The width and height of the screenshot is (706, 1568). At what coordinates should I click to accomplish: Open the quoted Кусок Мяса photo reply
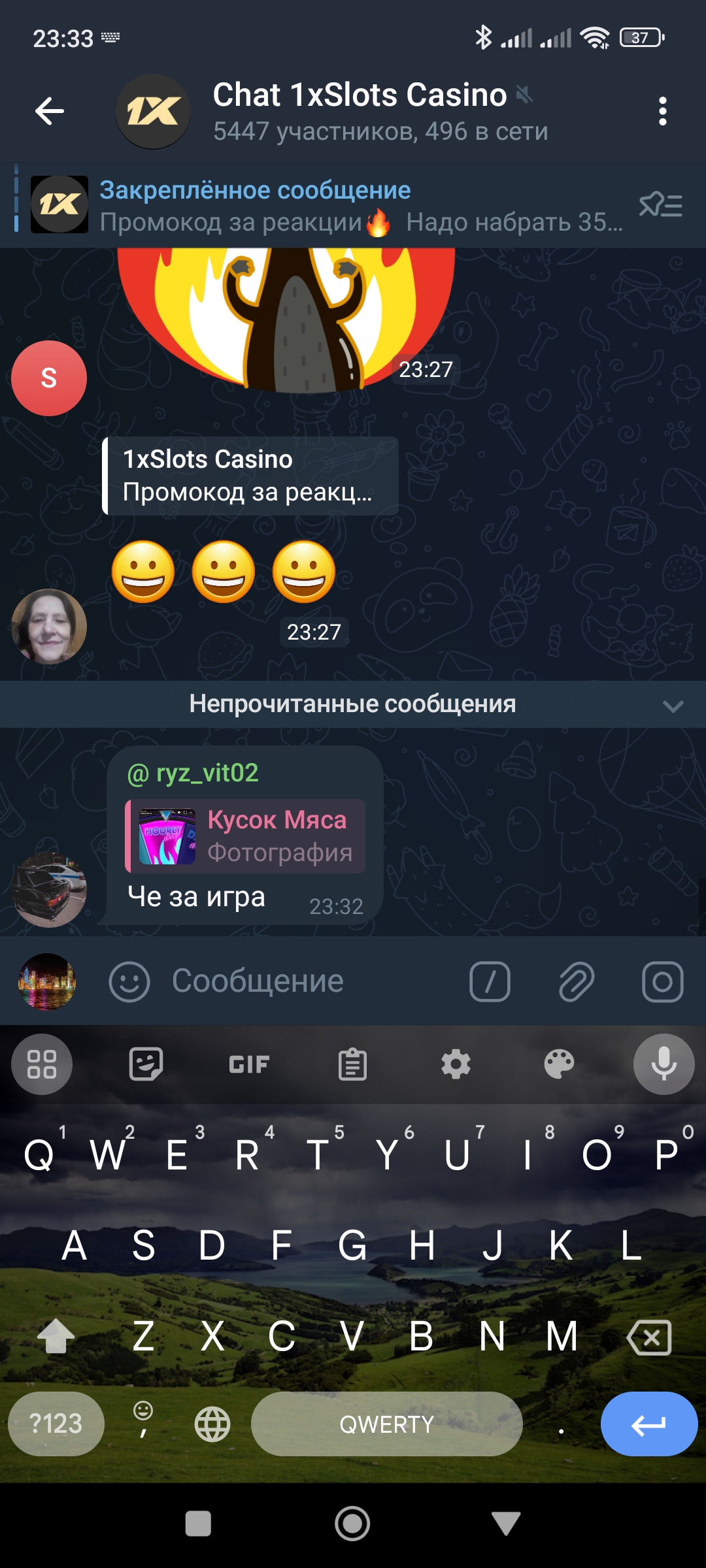coord(245,836)
